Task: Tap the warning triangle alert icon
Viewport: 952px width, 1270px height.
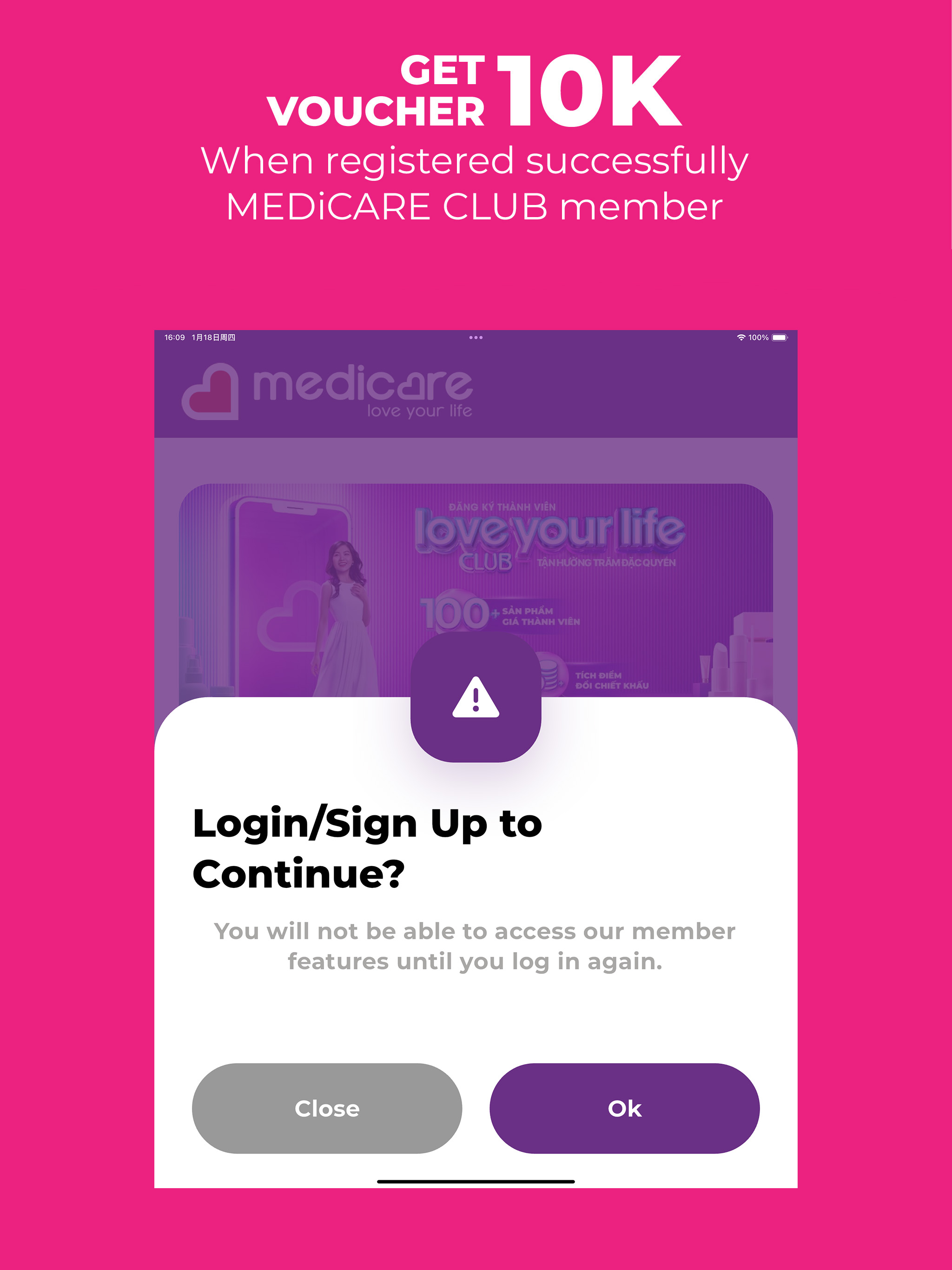Action: (476, 697)
